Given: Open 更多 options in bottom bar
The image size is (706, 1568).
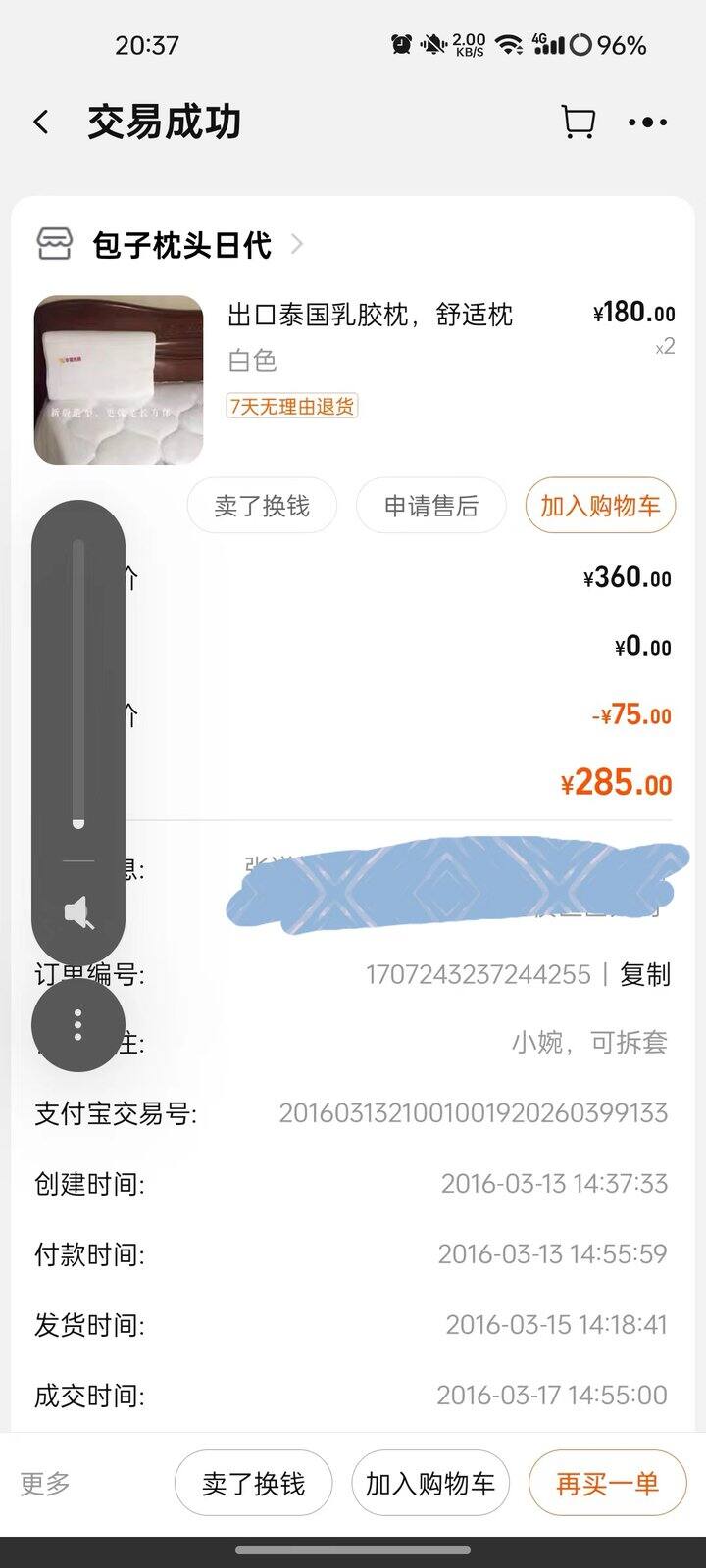Looking at the screenshot, I should (x=45, y=1484).
